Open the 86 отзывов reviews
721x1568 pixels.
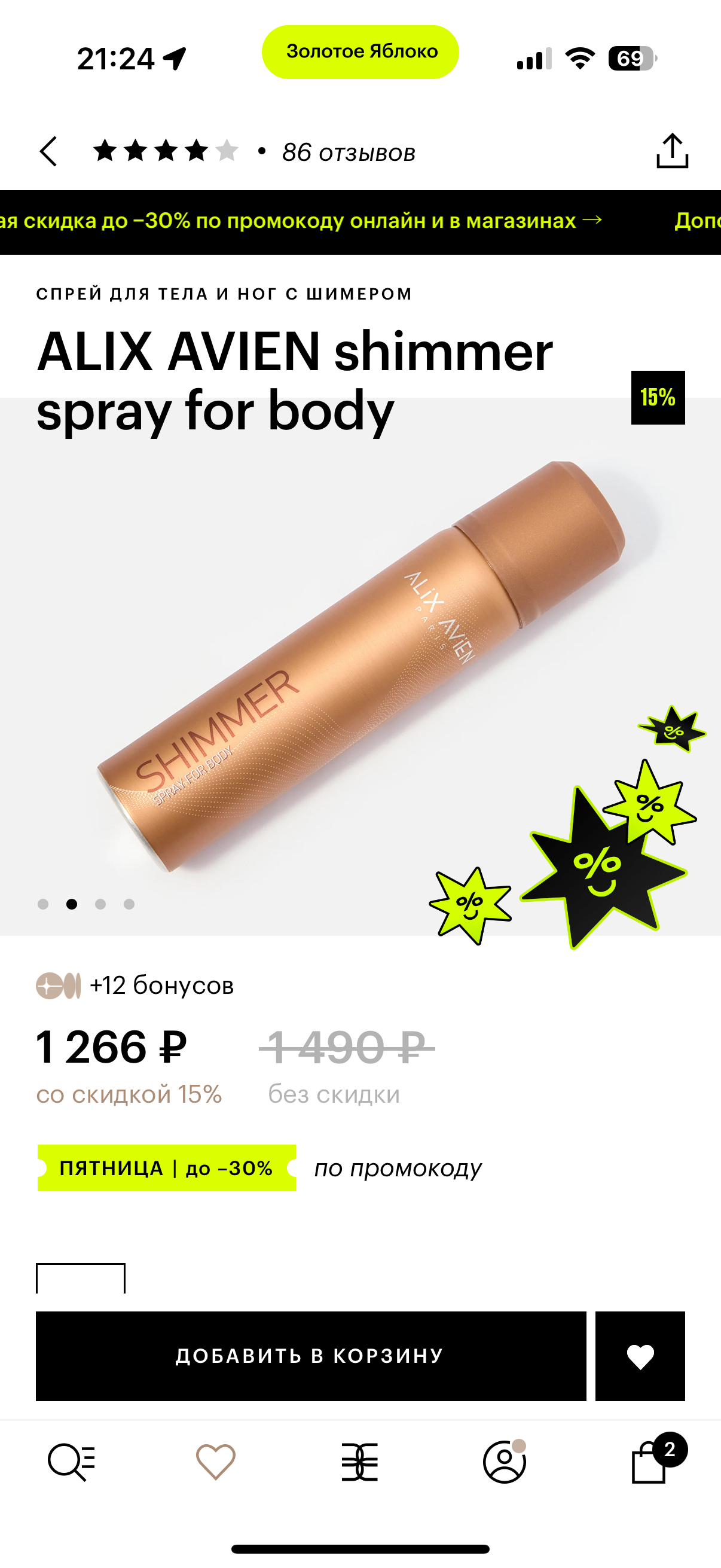[x=348, y=152]
